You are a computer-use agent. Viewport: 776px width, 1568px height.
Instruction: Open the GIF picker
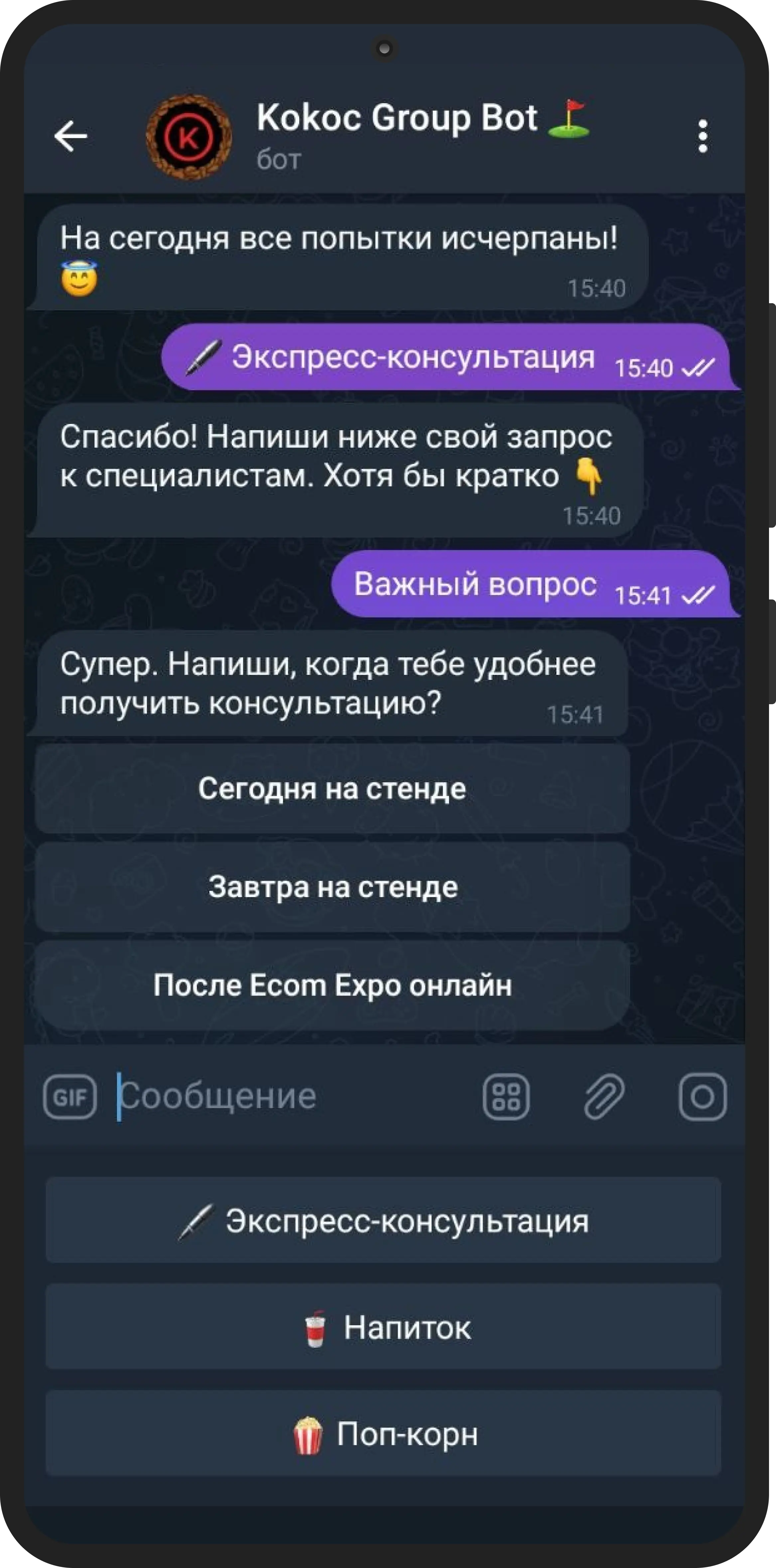(x=70, y=1097)
